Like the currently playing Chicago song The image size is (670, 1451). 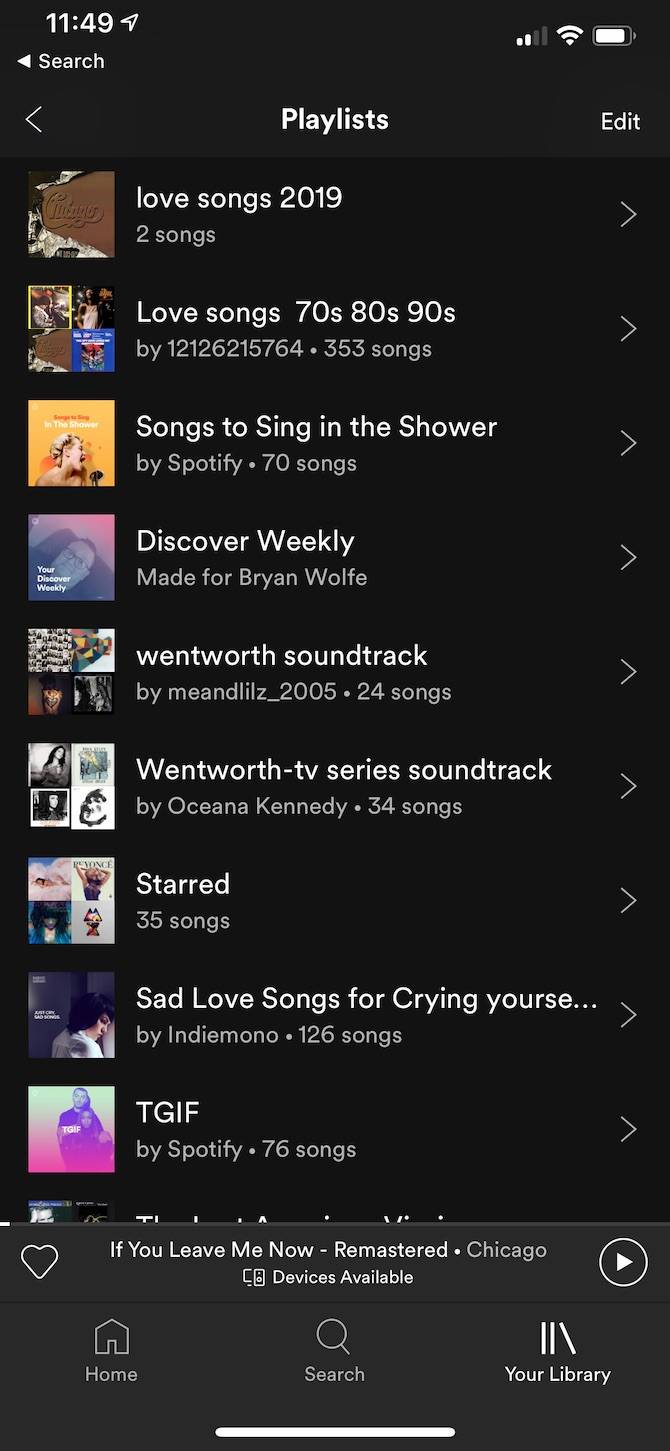tap(40, 1262)
